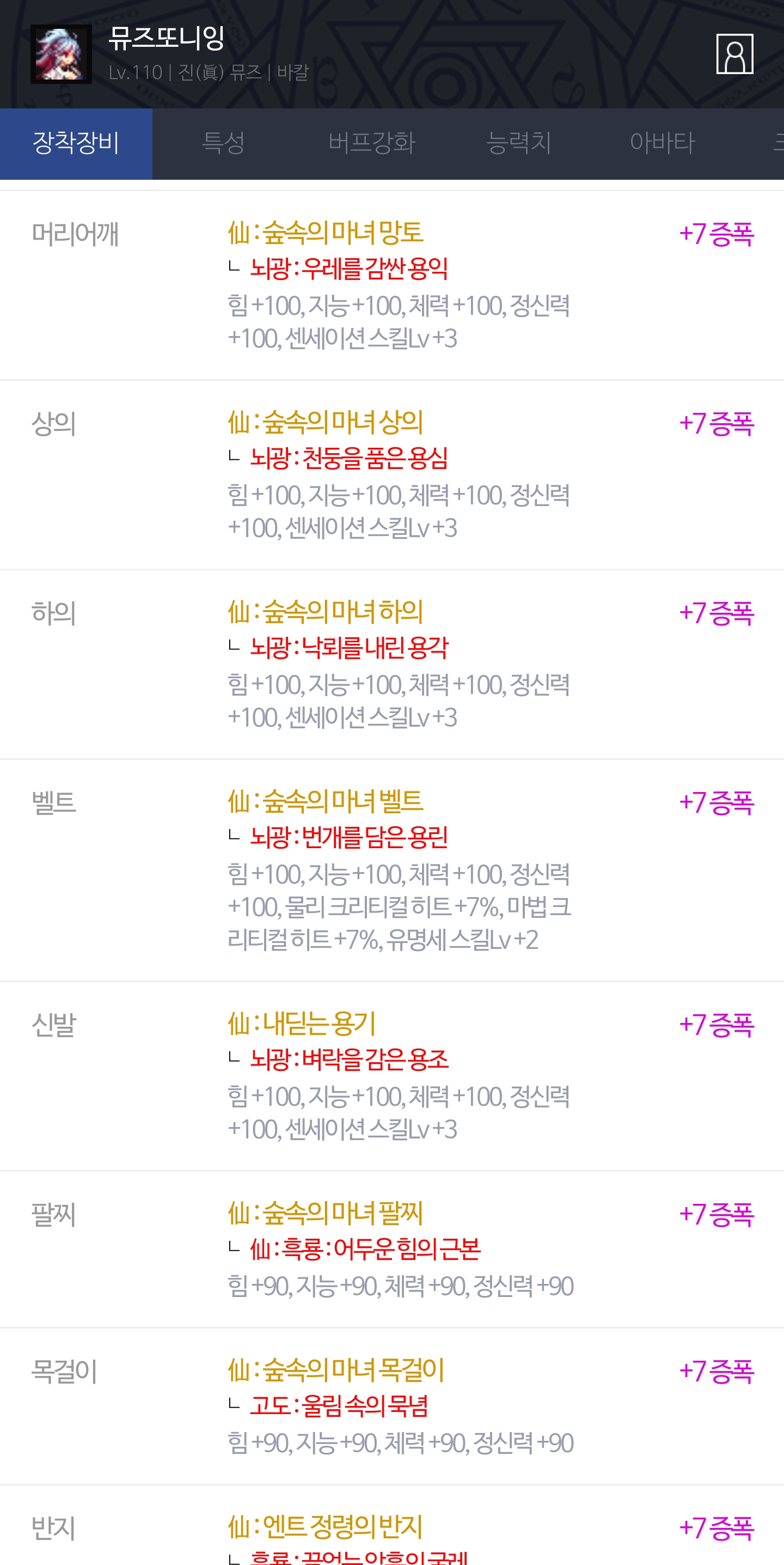Switch to the 버프강화 tab

(x=371, y=143)
